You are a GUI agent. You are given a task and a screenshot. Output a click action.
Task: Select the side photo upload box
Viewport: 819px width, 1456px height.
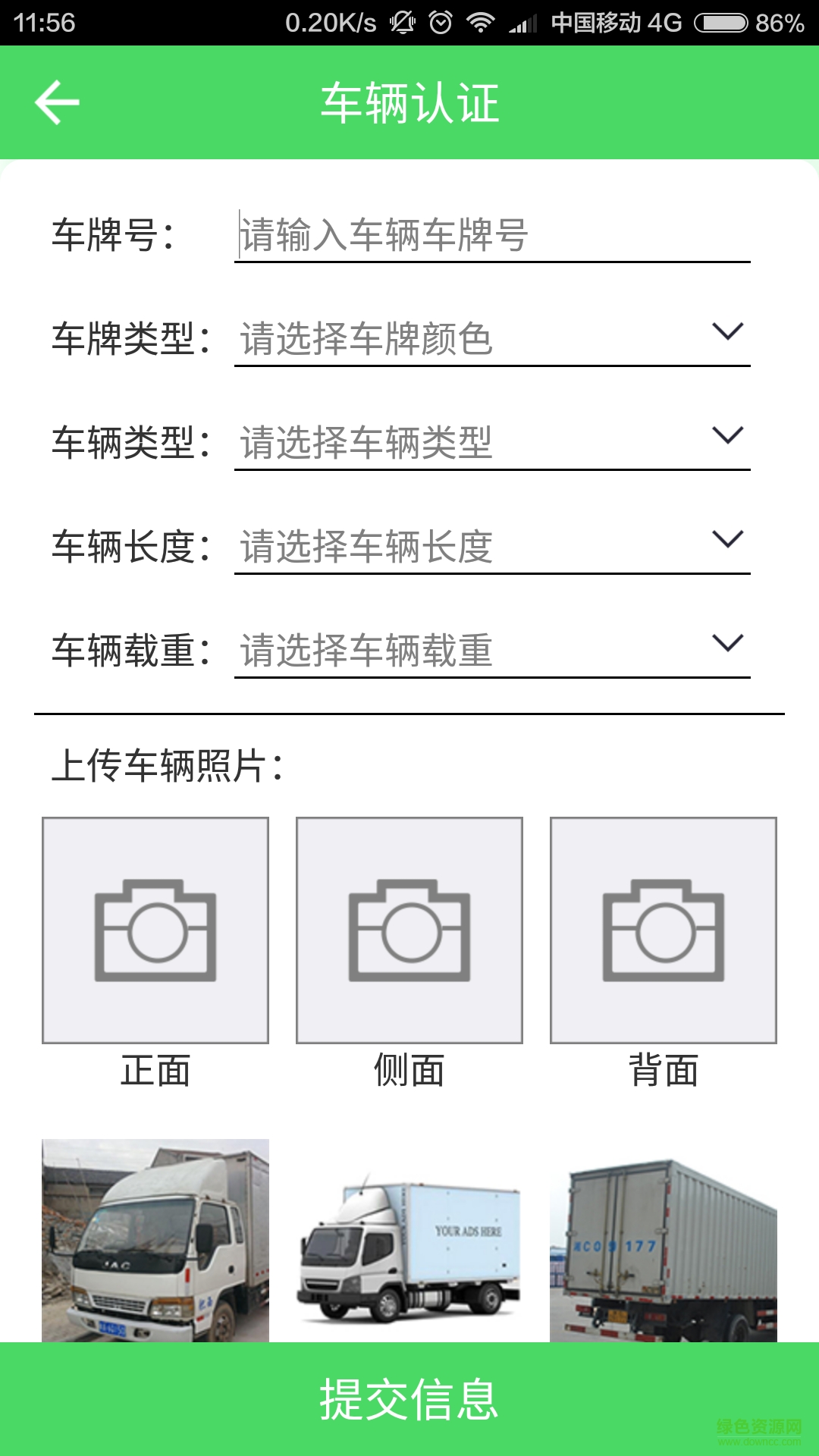click(x=408, y=933)
